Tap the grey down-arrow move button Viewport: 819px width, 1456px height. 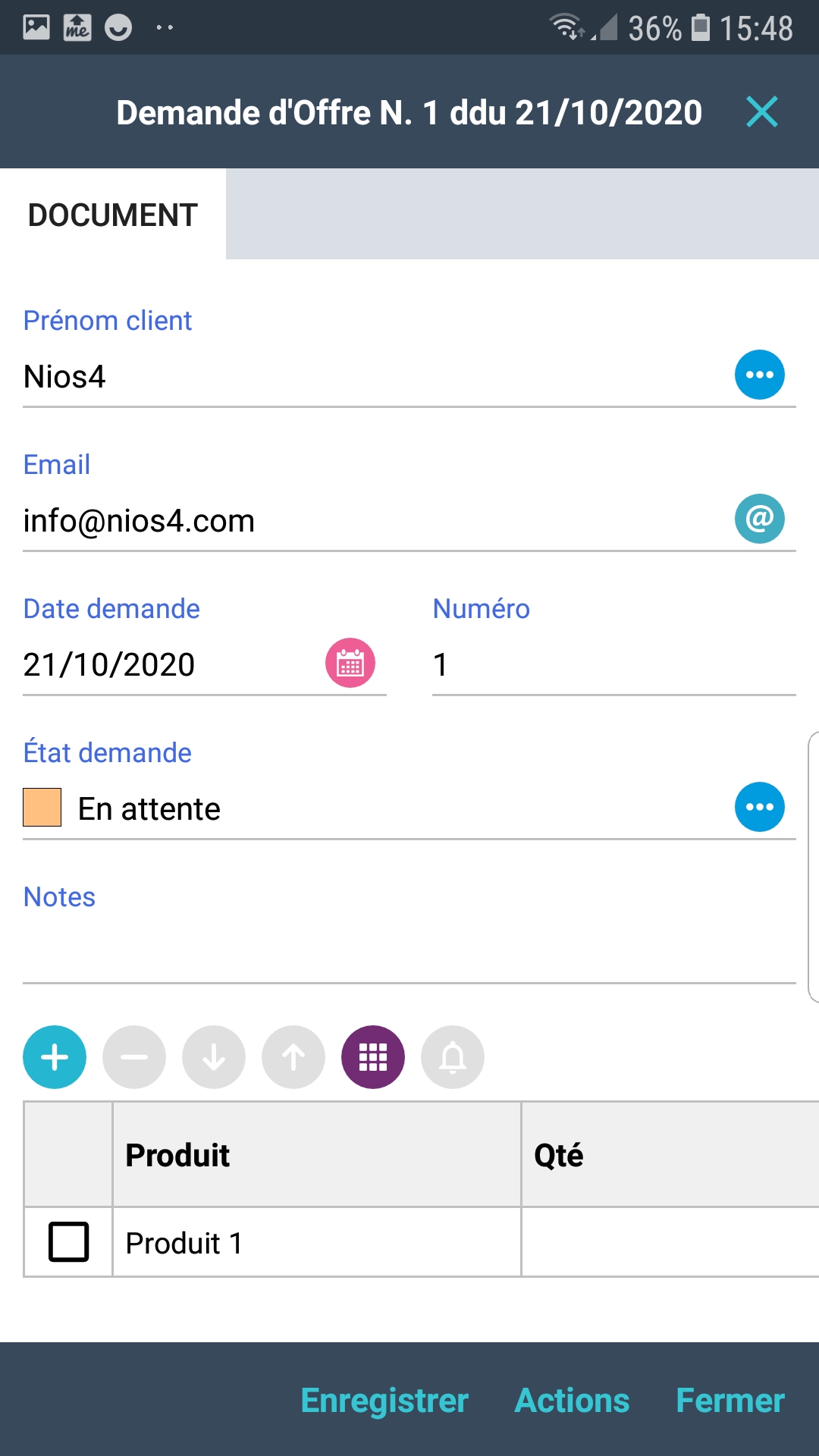click(214, 1057)
